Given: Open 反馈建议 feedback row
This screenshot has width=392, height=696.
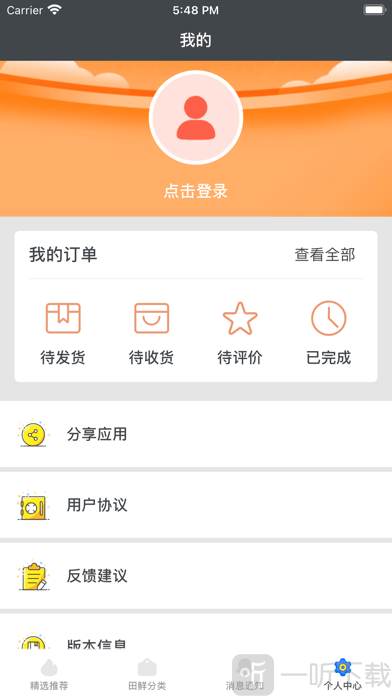Looking at the screenshot, I should (x=196, y=576).
